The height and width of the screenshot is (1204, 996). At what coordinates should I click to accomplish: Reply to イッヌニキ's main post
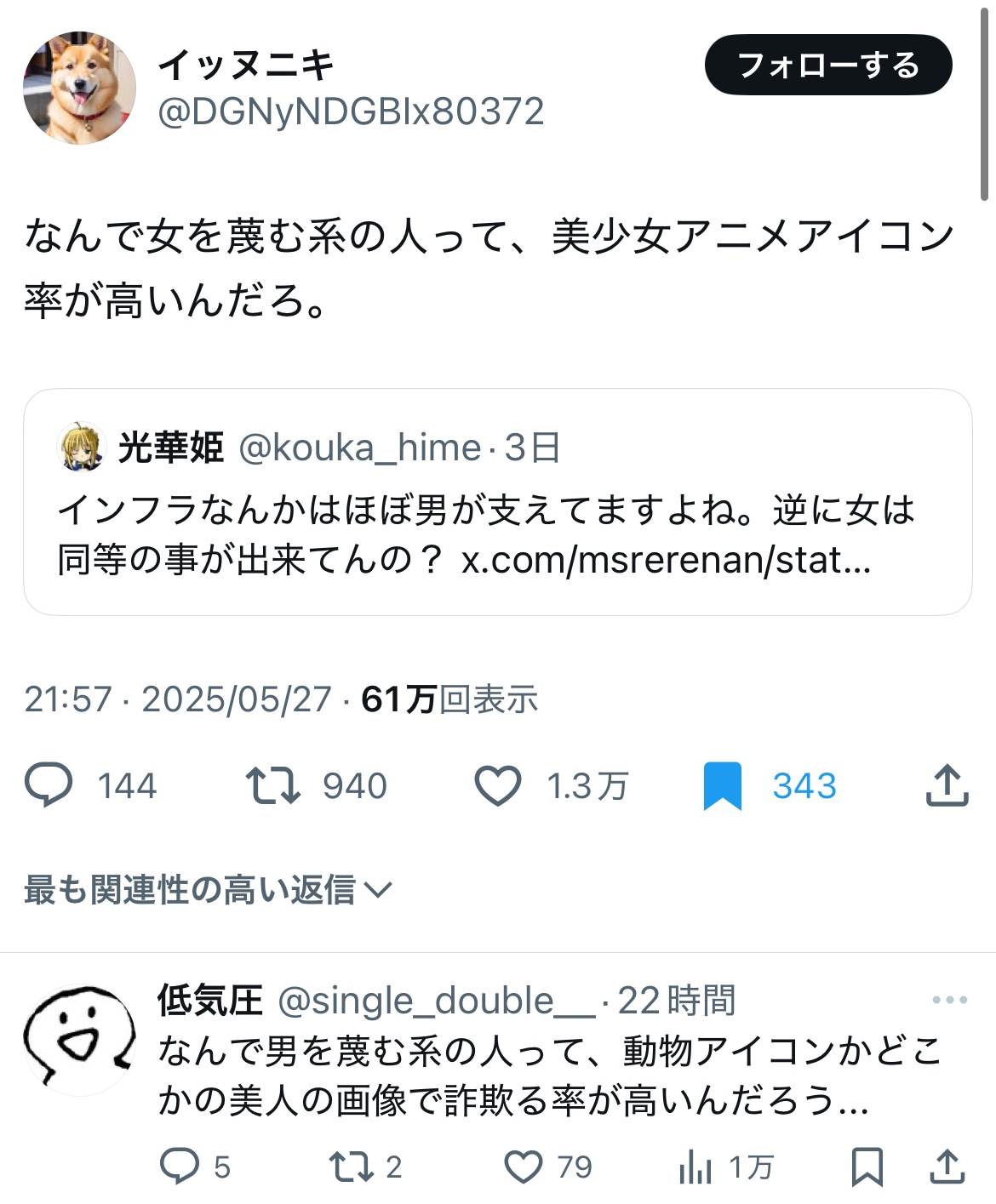click(49, 785)
